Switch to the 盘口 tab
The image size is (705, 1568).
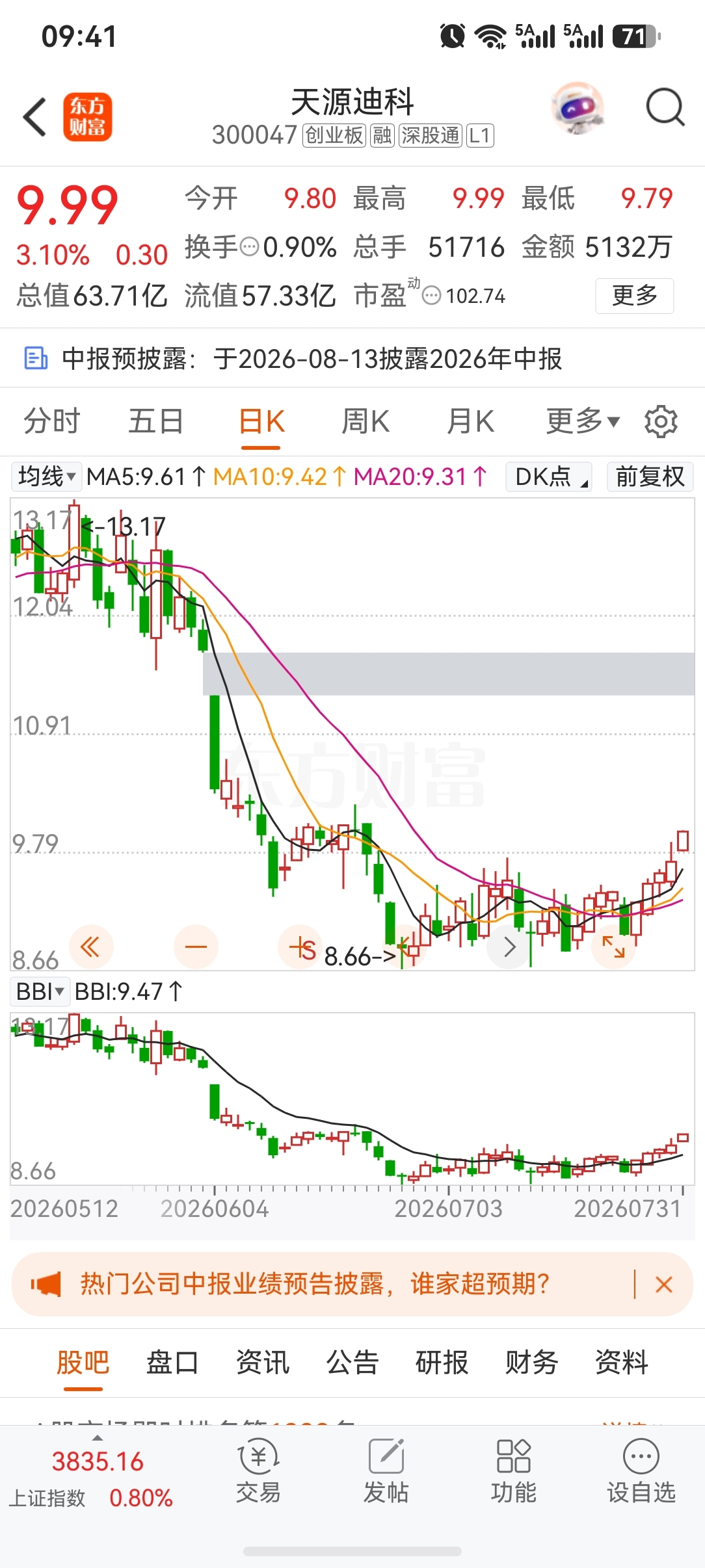(x=172, y=1363)
